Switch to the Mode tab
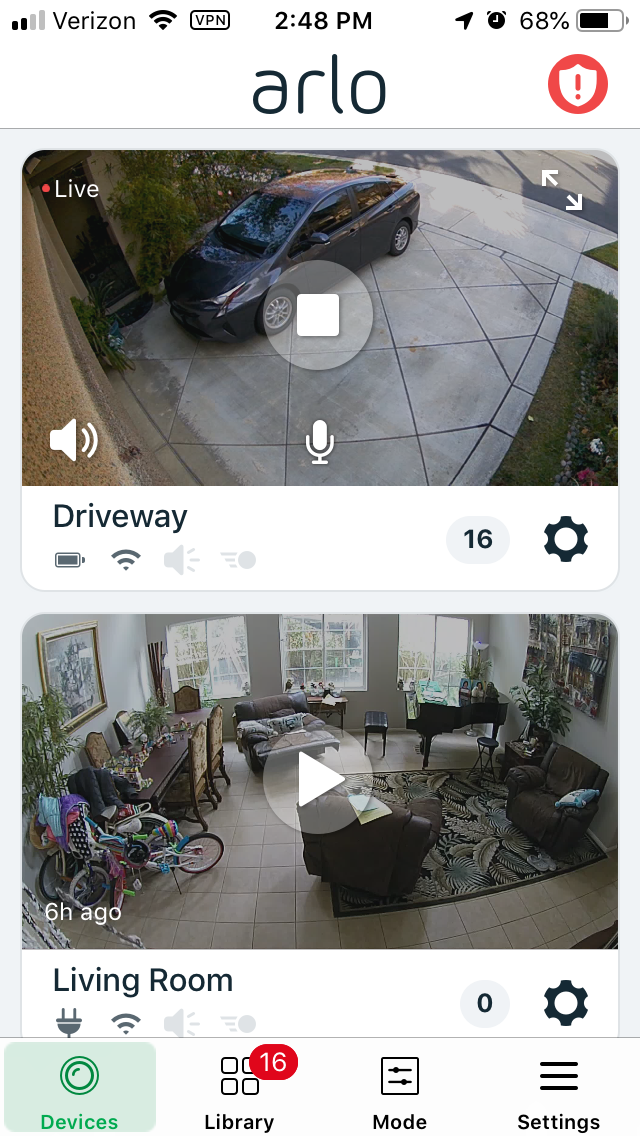Viewport: 640px width, 1136px height. (400, 1088)
